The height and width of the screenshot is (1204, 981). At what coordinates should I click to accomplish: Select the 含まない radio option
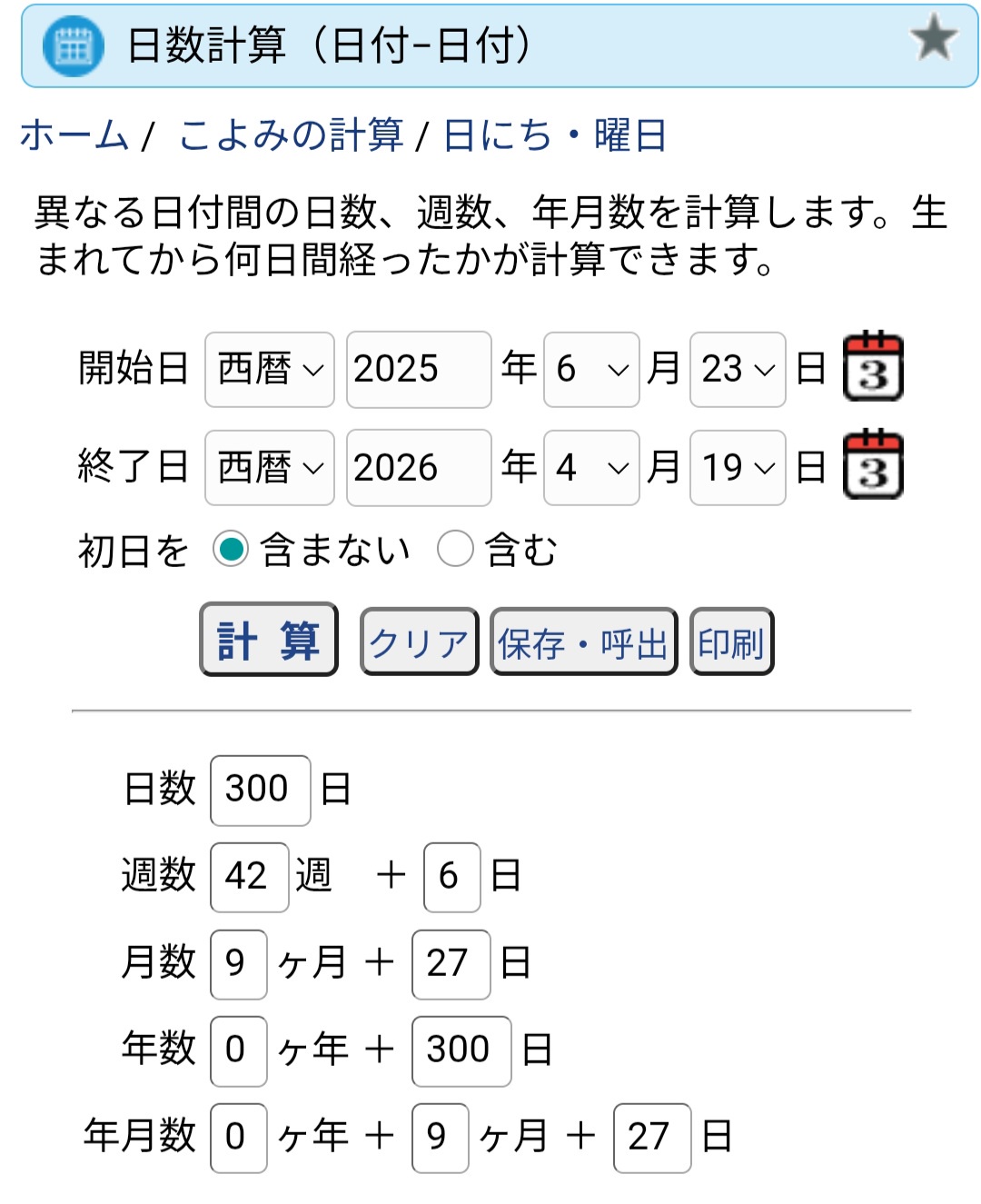(231, 549)
